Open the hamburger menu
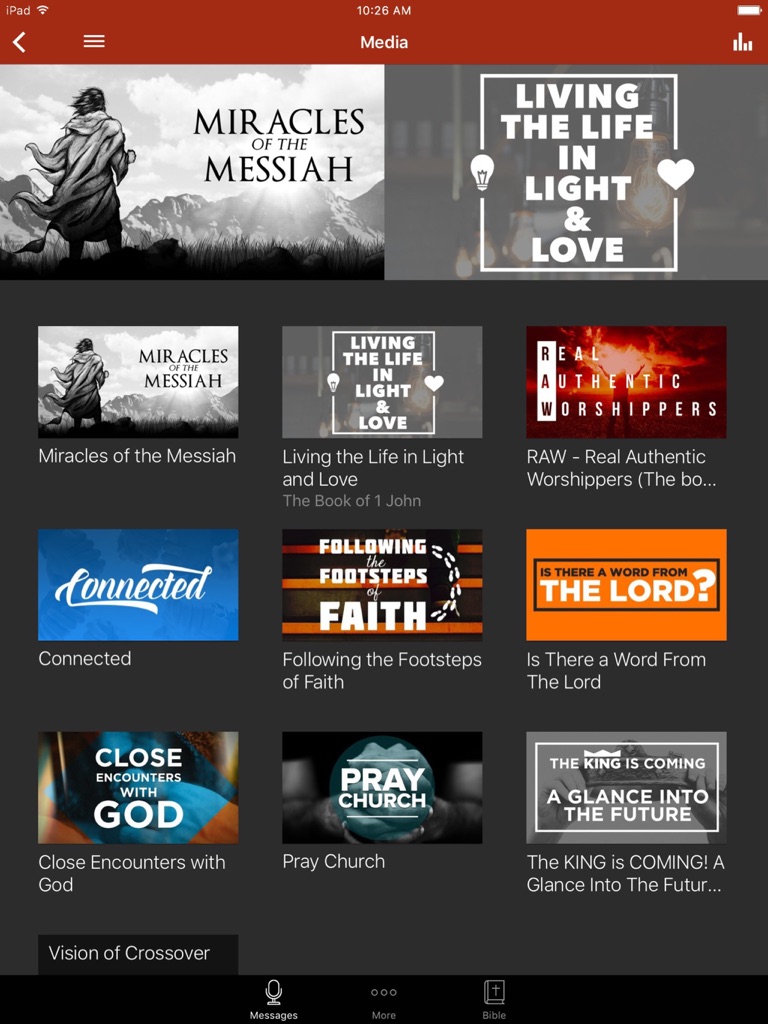This screenshot has width=768, height=1024. pos(94,42)
